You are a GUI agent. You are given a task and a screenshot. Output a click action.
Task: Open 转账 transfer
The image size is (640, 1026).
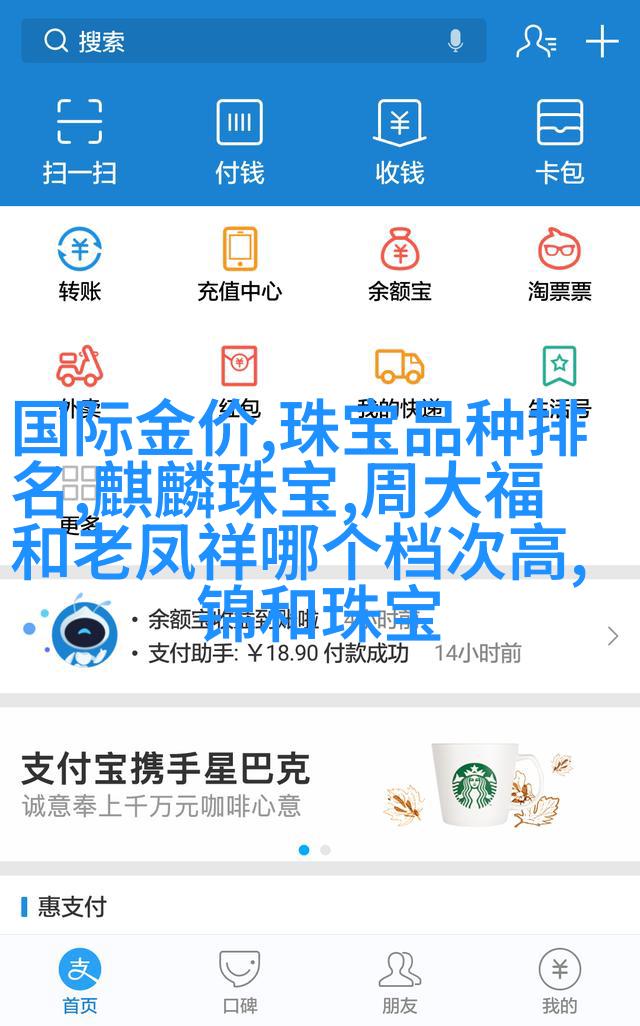point(80,264)
